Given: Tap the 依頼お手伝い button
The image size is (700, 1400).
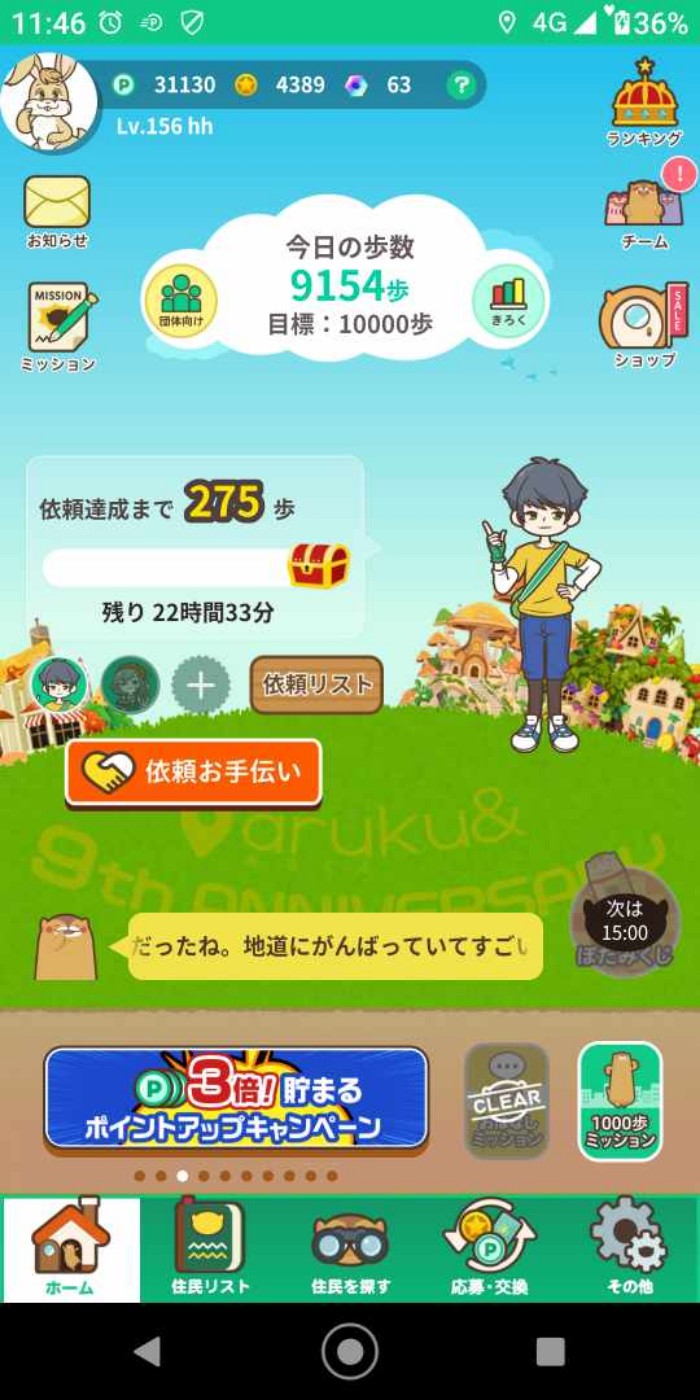Looking at the screenshot, I should tap(194, 771).
